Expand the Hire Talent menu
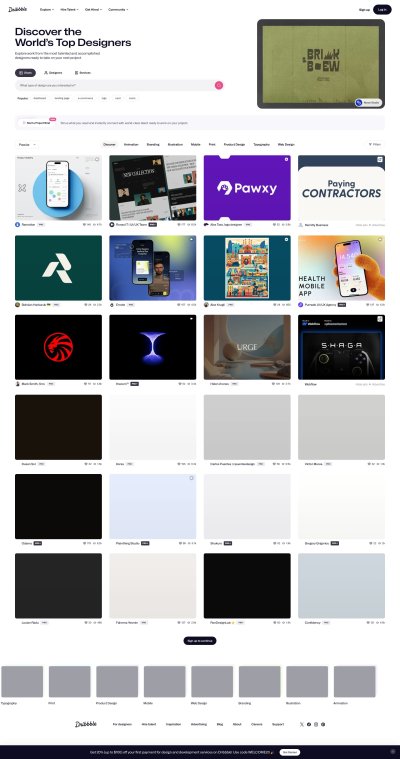Image resolution: width=400 pixels, height=759 pixels. (x=69, y=10)
